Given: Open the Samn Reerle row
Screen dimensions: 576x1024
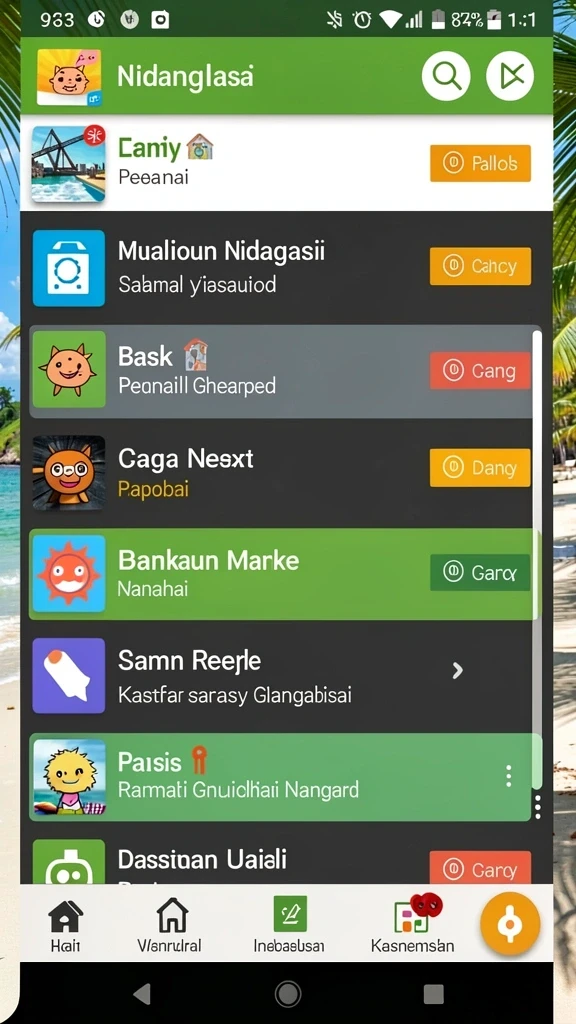Looking at the screenshot, I should (281, 676).
